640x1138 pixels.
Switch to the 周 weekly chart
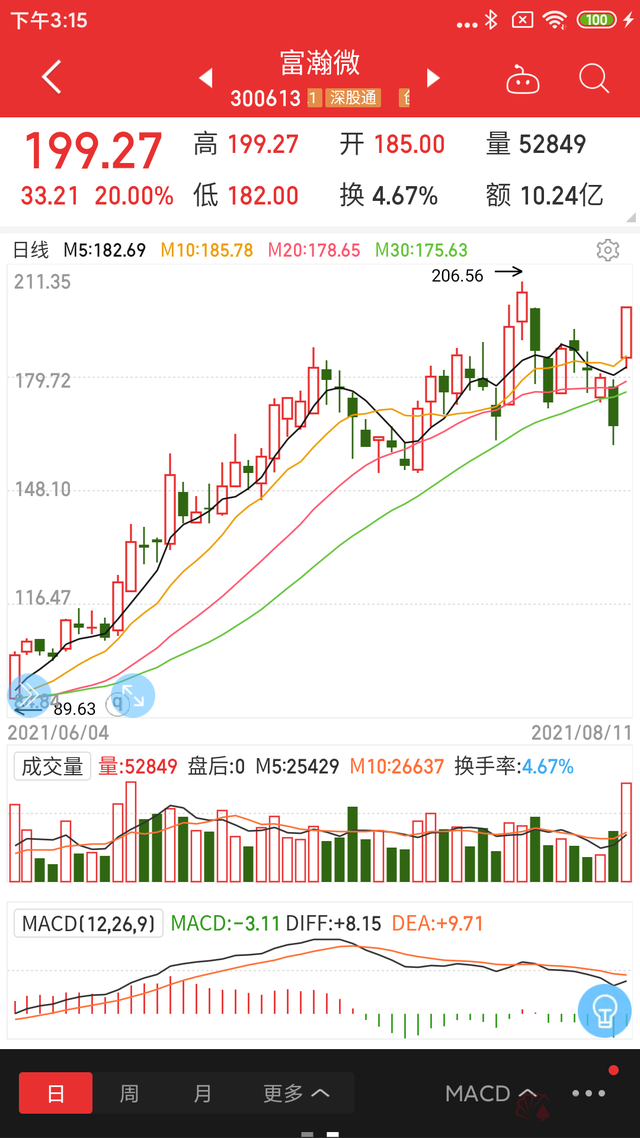tap(129, 1093)
